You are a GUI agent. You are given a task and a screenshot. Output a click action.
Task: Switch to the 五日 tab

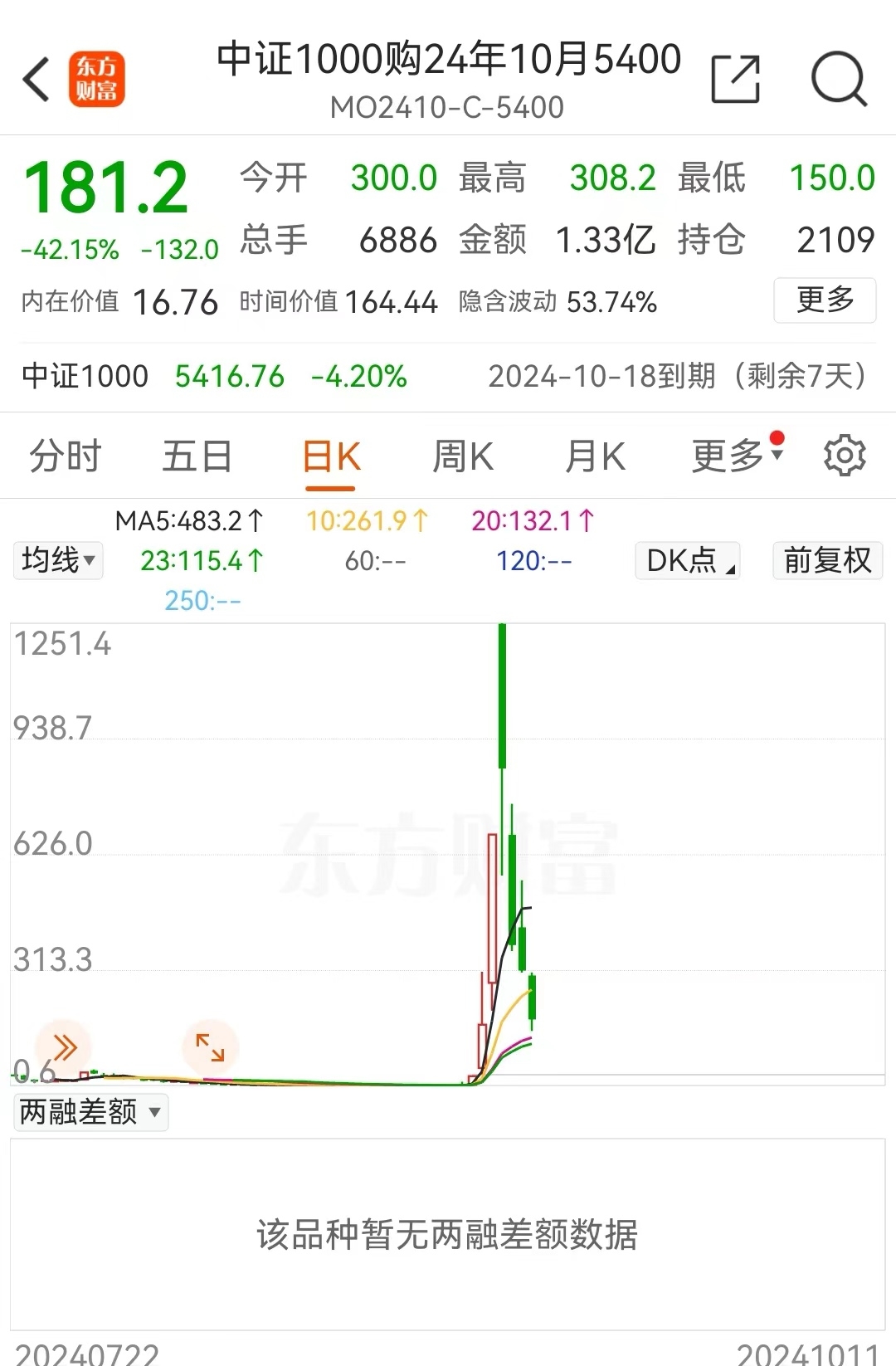click(197, 456)
